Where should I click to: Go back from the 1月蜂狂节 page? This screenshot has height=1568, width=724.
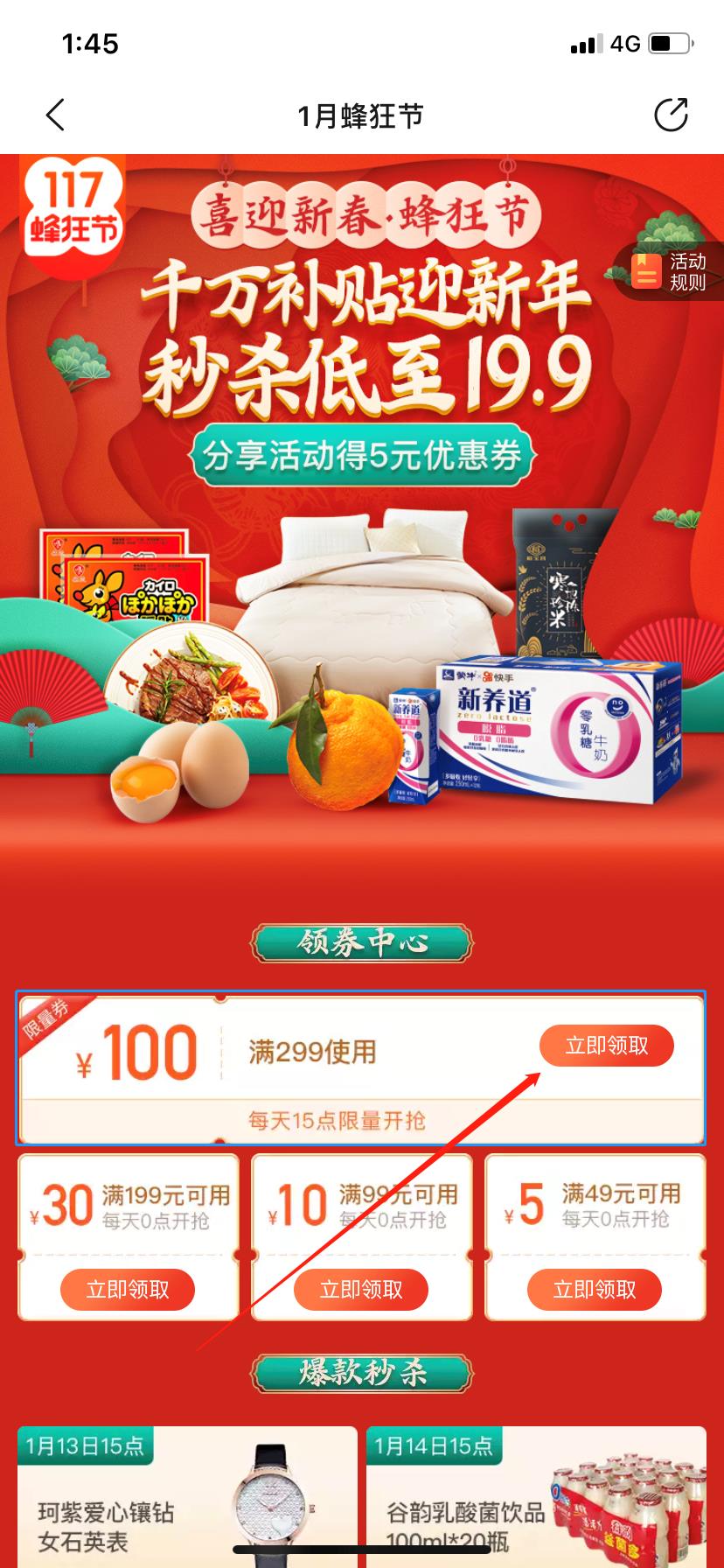tap(55, 115)
